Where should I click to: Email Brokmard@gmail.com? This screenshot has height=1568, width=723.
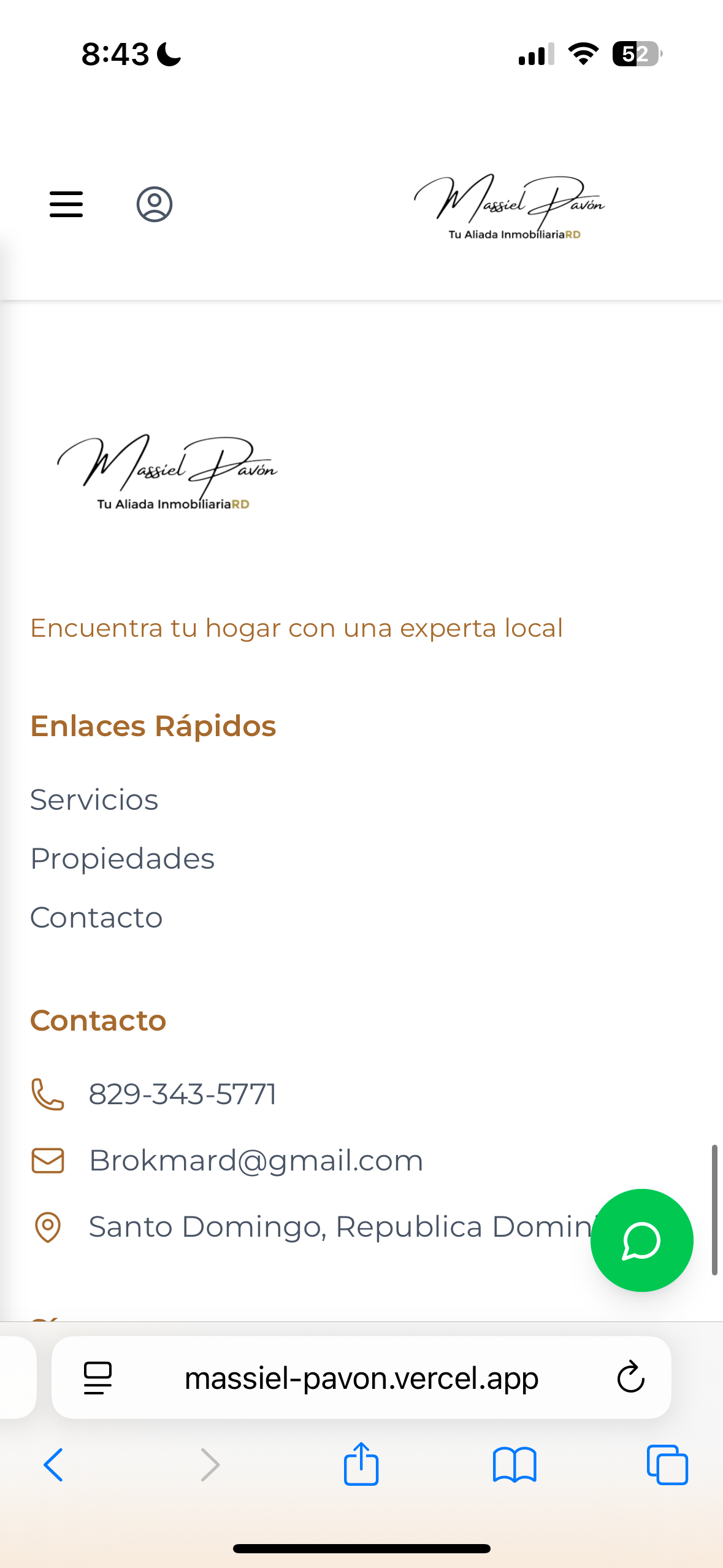click(256, 1161)
